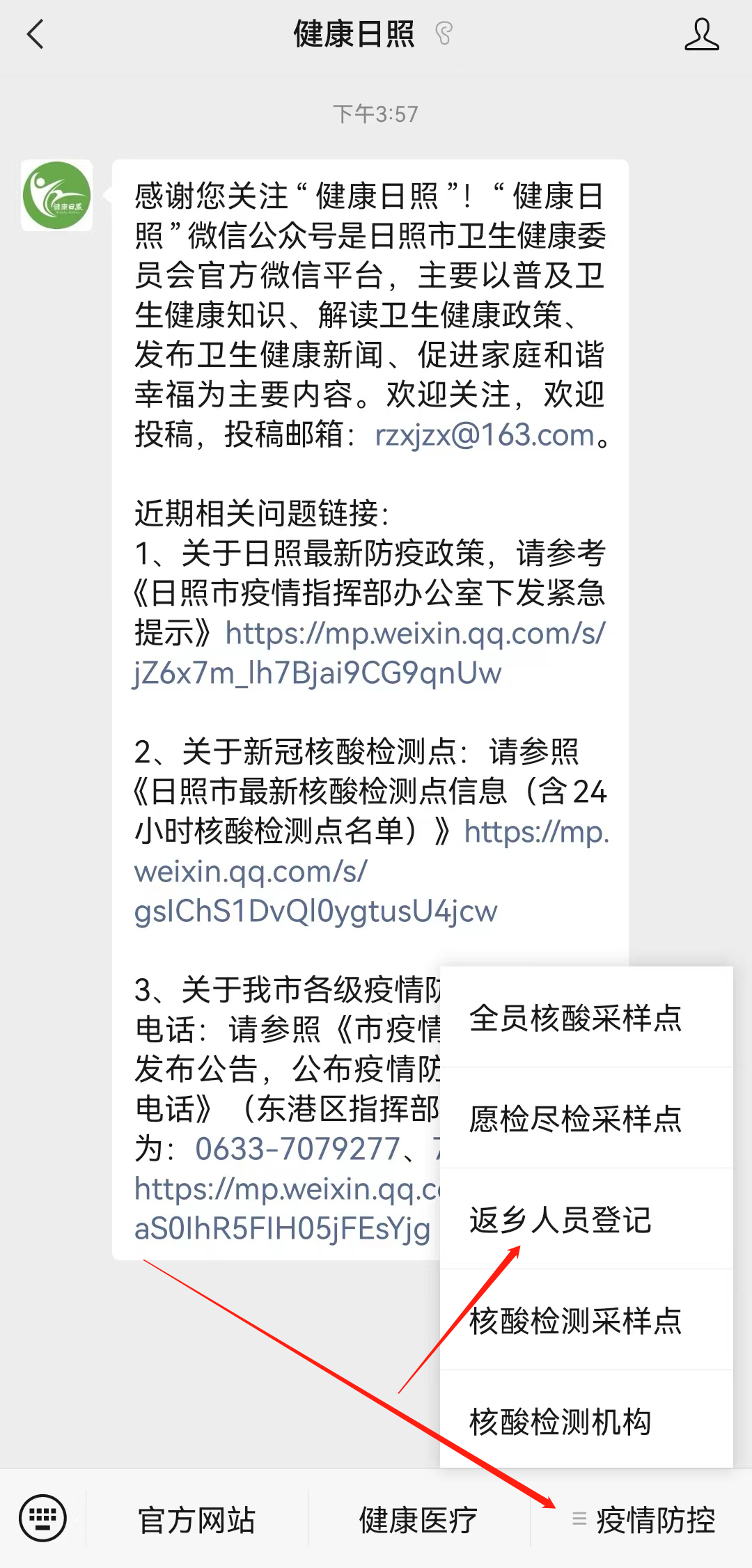The width and height of the screenshot is (752, 1568).
Task: Collapse the 疫情防控 menu
Action: point(643,1520)
